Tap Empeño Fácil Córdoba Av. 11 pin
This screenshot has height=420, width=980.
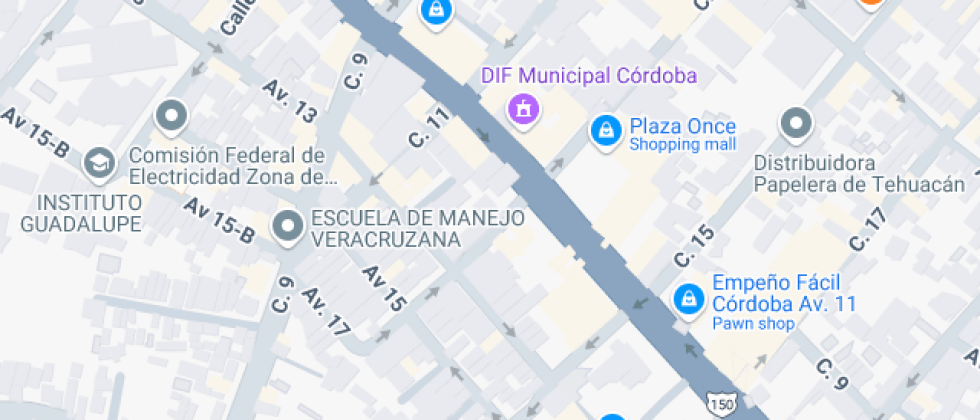[x=687, y=298]
